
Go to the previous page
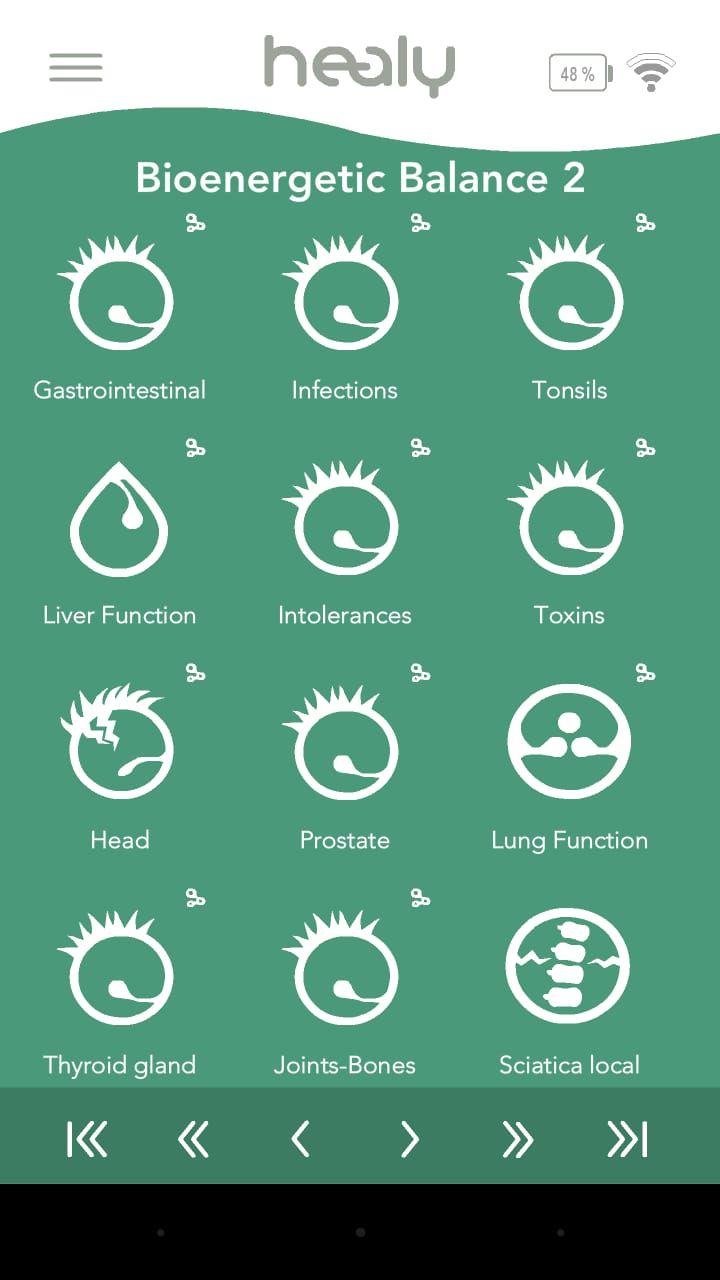(x=301, y=1139)
